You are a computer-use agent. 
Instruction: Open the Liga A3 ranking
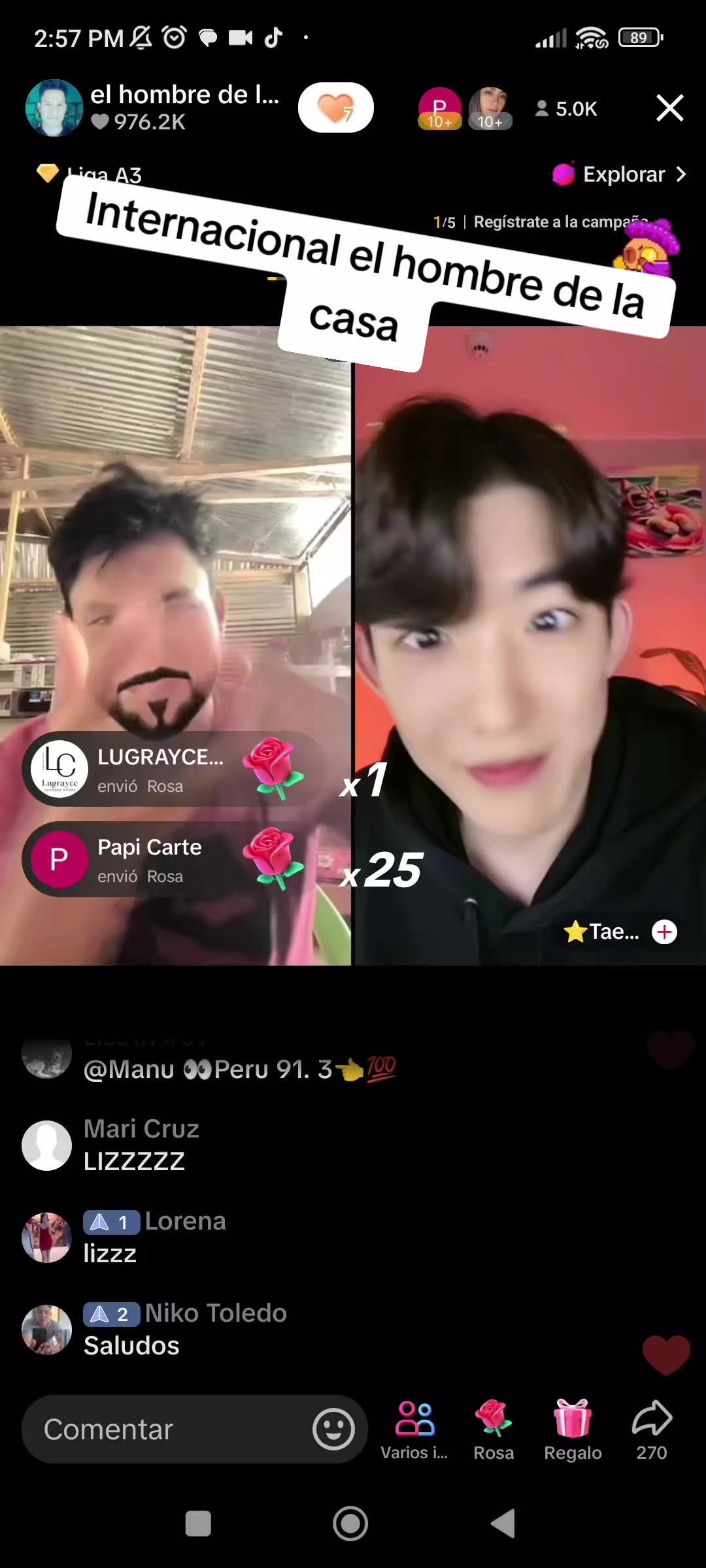tap(92, 174)
